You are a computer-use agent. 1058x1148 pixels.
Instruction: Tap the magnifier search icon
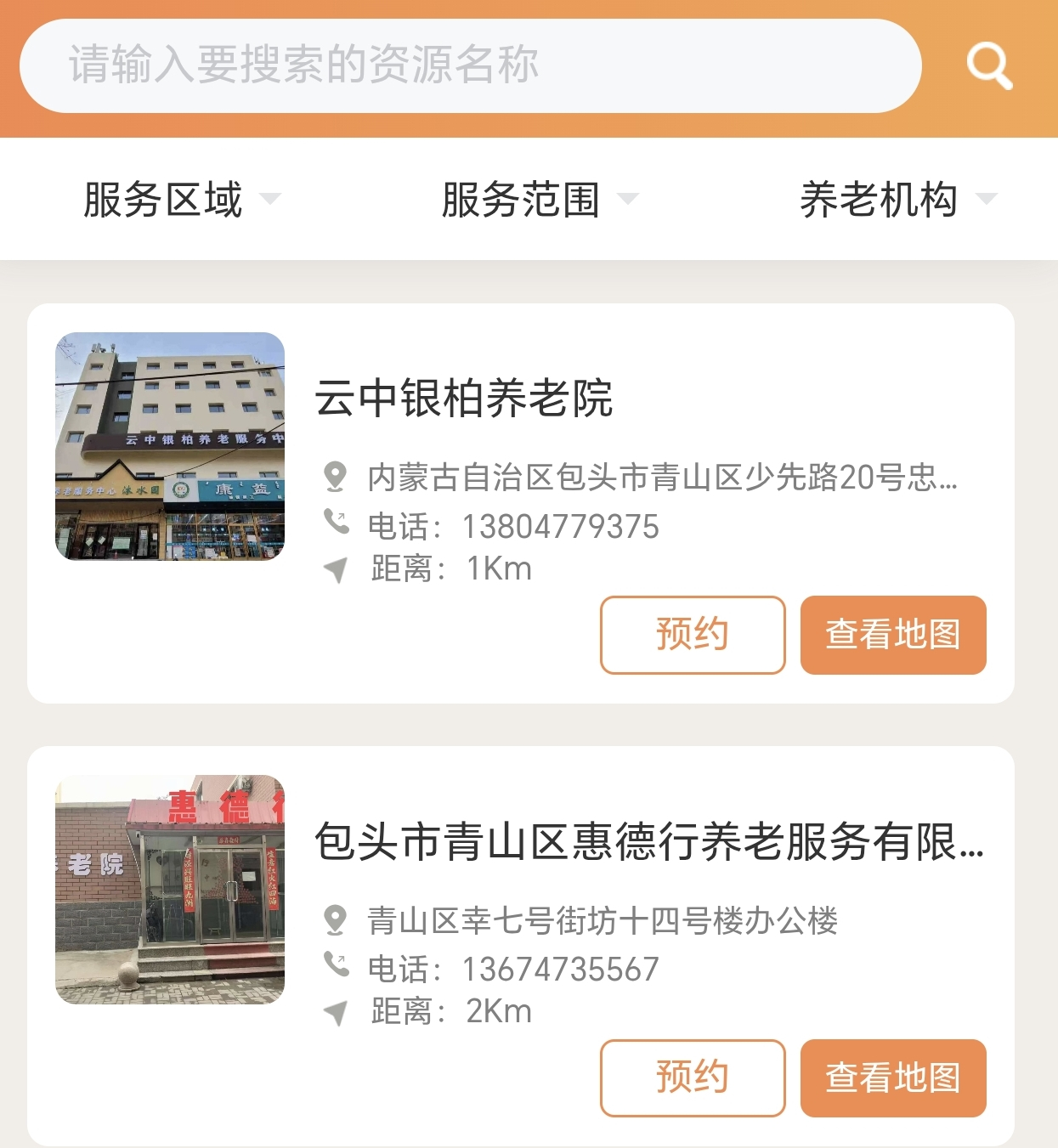coord(989,66)
